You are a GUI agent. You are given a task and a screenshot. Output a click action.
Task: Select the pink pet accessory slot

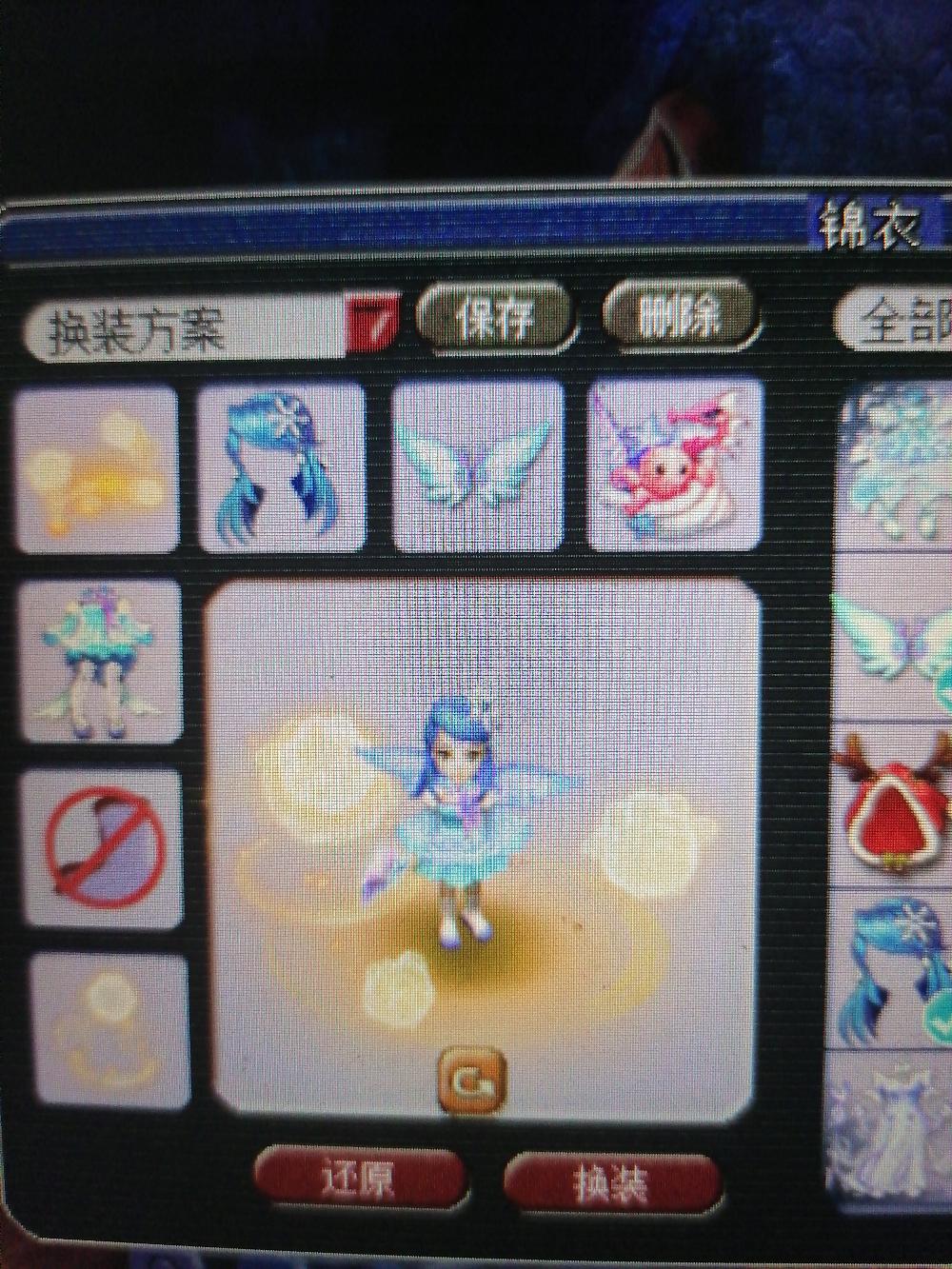tap(674, 466)
